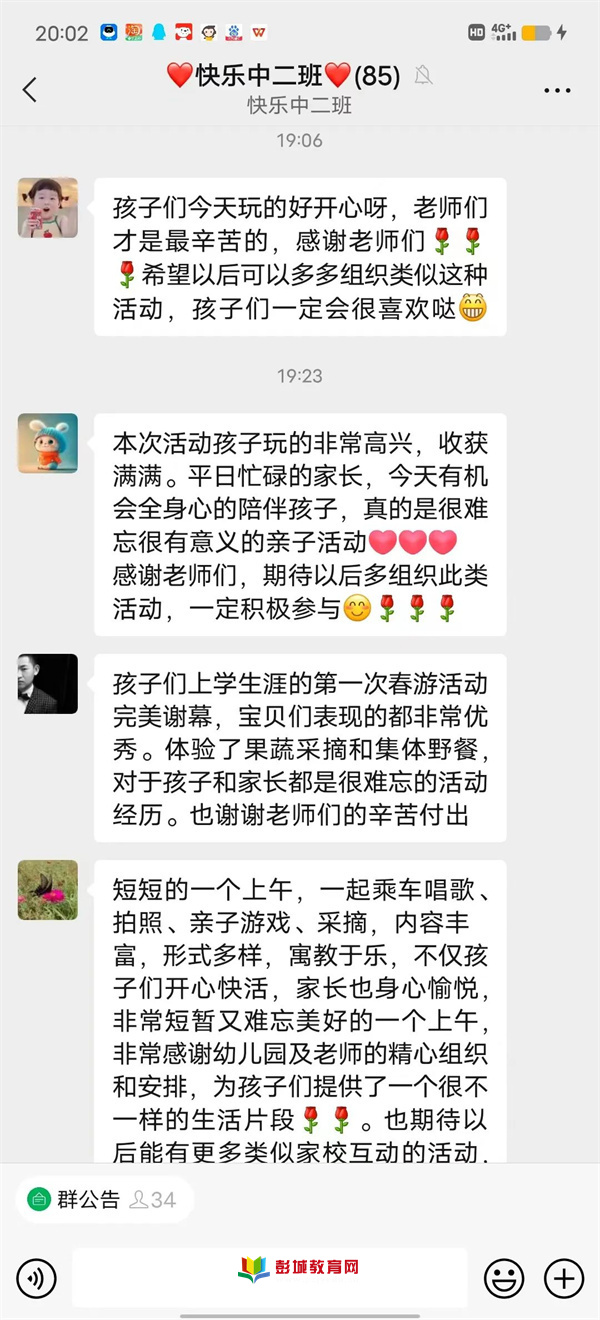Open the three-dot chat options menu
This screenshot has width=600, height=1320.
point(557,90)
